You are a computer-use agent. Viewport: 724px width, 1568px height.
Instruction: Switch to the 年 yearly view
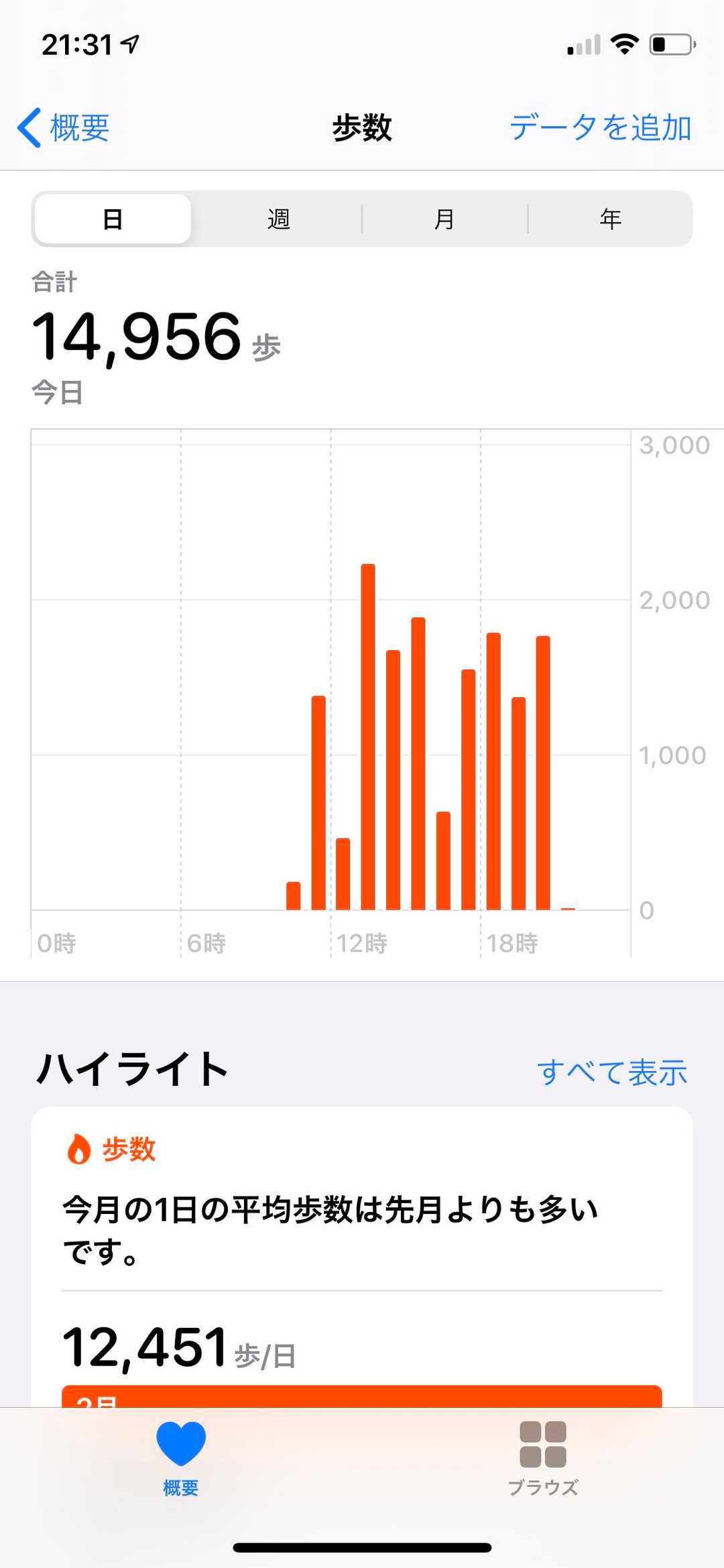[x=610, y=219]
